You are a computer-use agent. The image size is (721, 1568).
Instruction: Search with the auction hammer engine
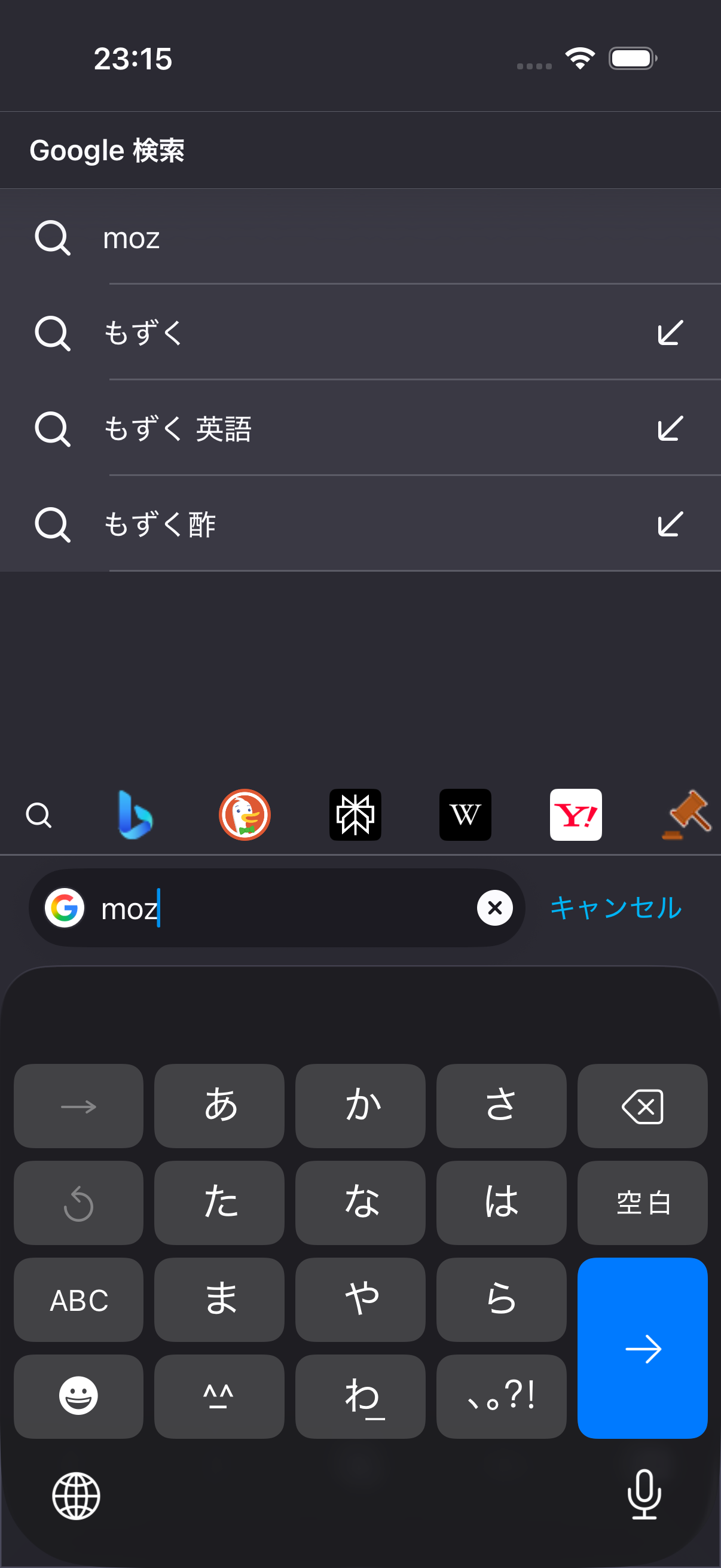click(686, 814)
